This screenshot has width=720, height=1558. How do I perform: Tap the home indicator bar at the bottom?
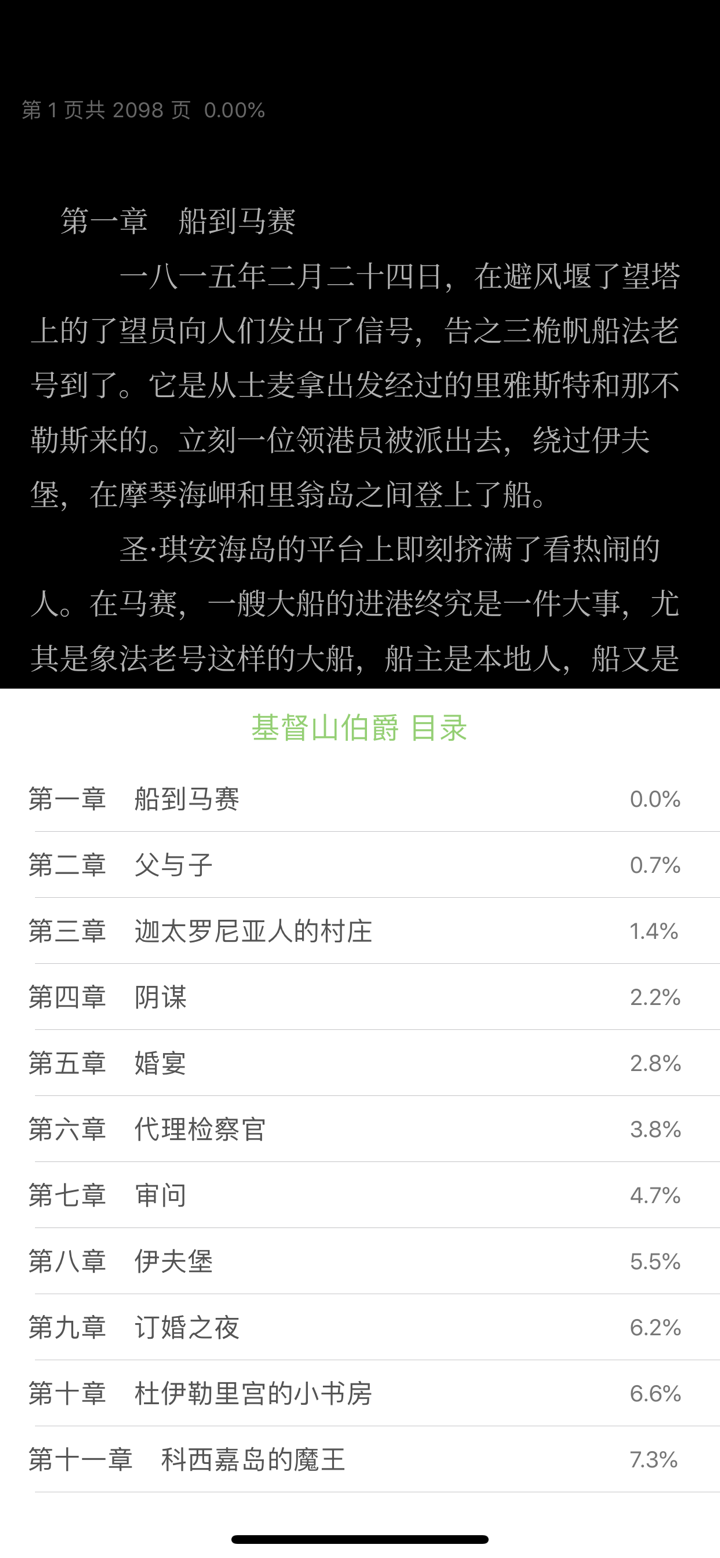(x=360, y=1540)
